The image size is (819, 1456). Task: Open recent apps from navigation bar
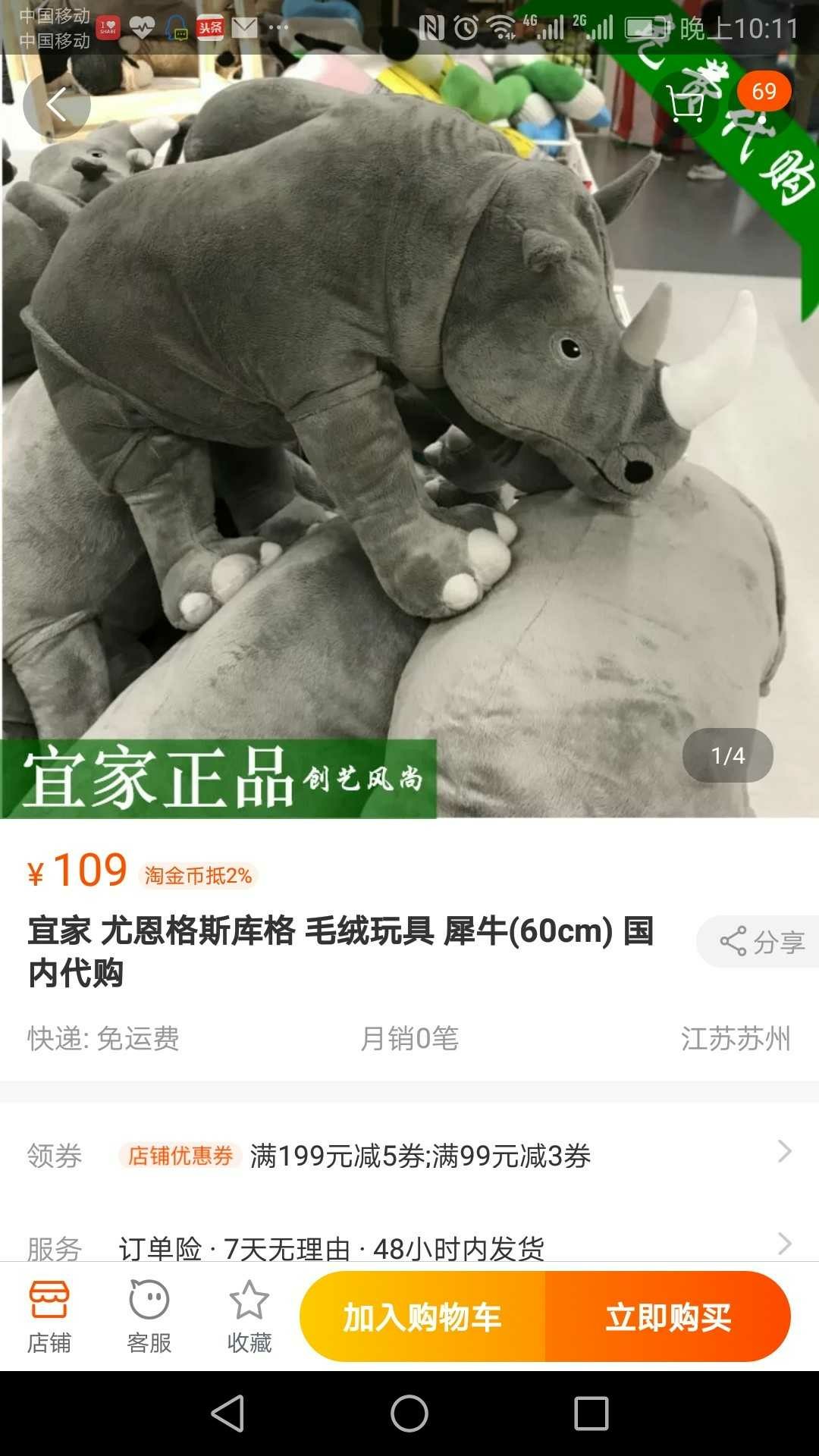(591, 1414)
